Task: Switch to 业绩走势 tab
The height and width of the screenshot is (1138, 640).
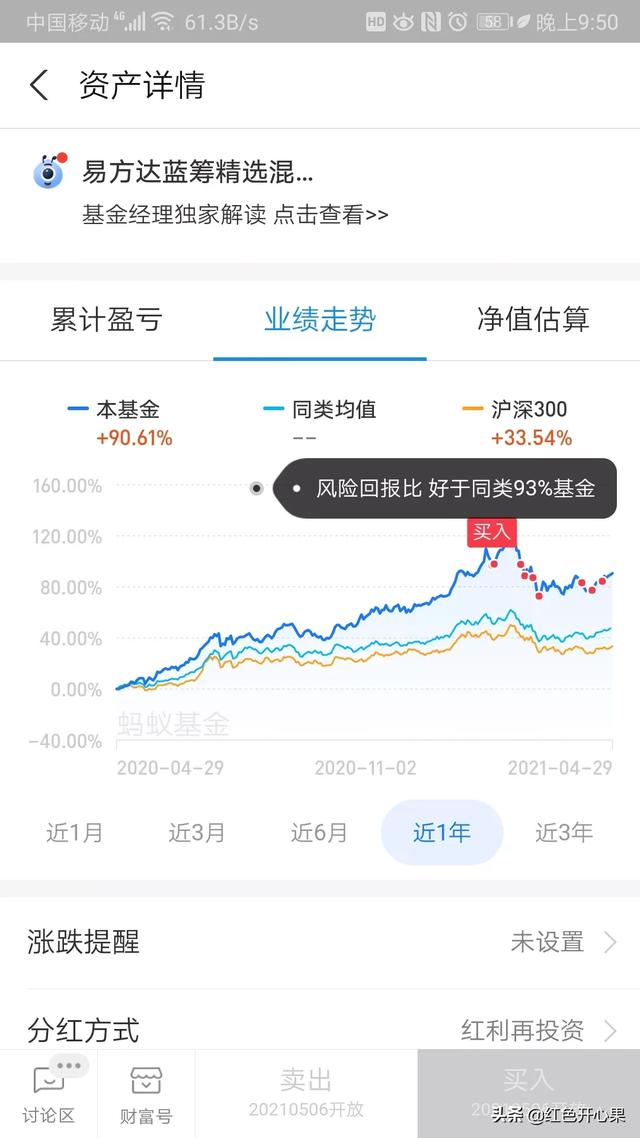Action: (x=320, y=320)
